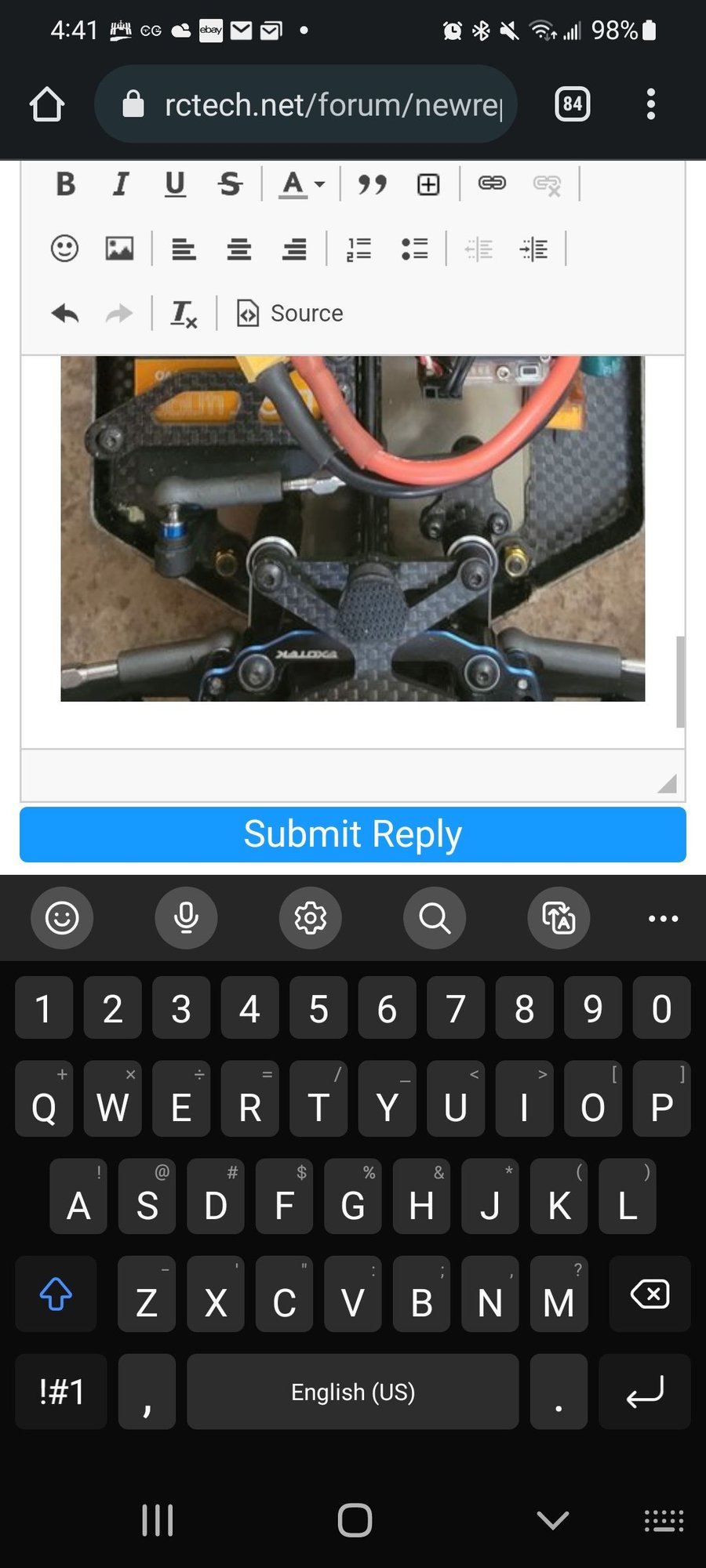Underline the selected text
The image size is (706, 1568).
point(175,184)
